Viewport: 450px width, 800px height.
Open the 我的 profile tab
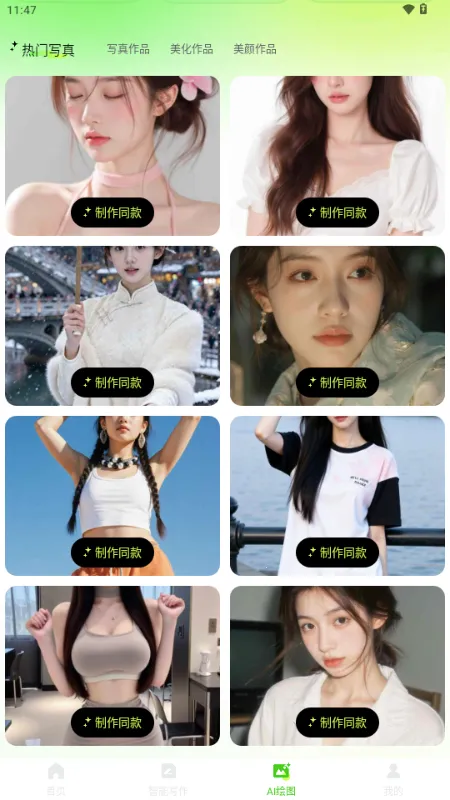(x=393, y=779)
